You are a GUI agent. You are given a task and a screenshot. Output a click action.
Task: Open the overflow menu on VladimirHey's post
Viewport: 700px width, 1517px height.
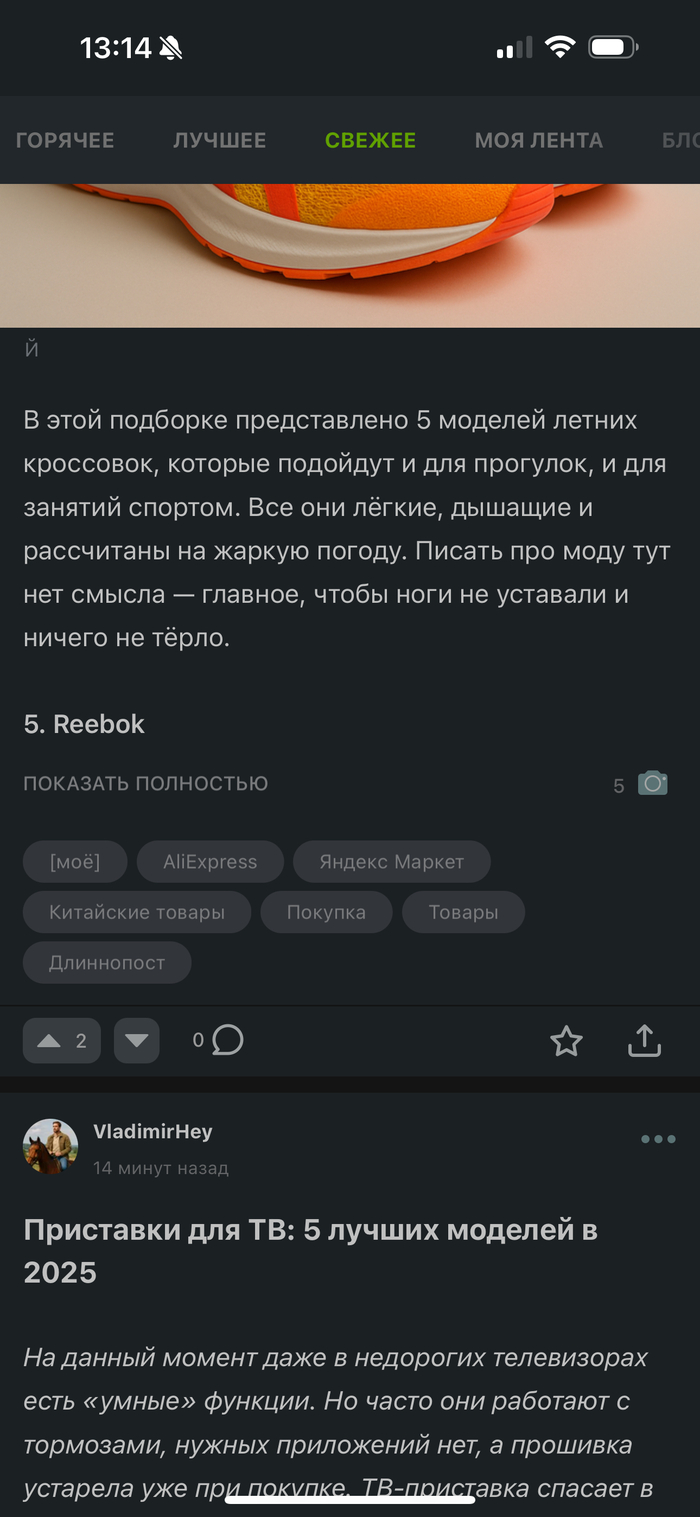(x=658, y=1139)
